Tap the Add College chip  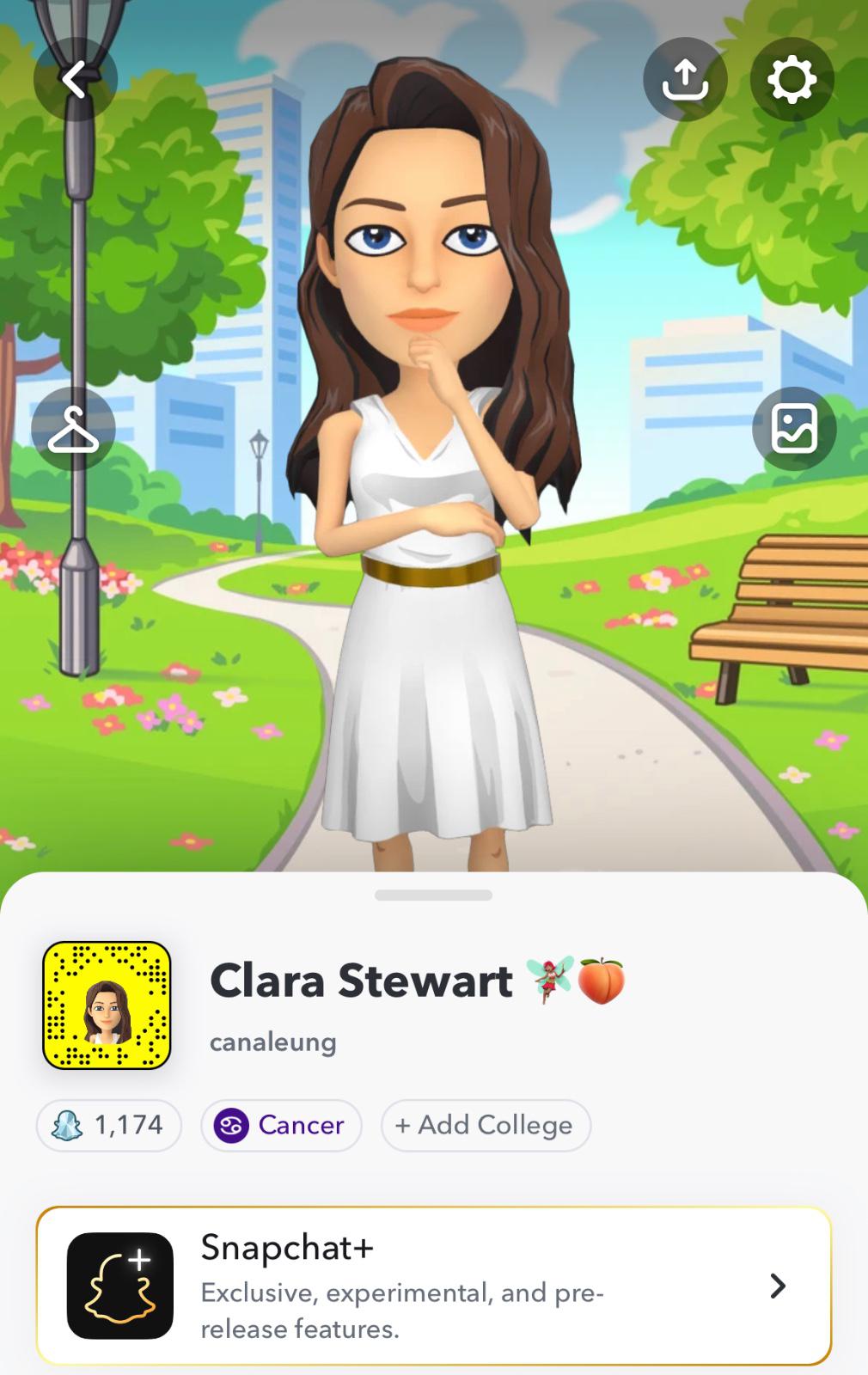click(x=486, y=1125)
